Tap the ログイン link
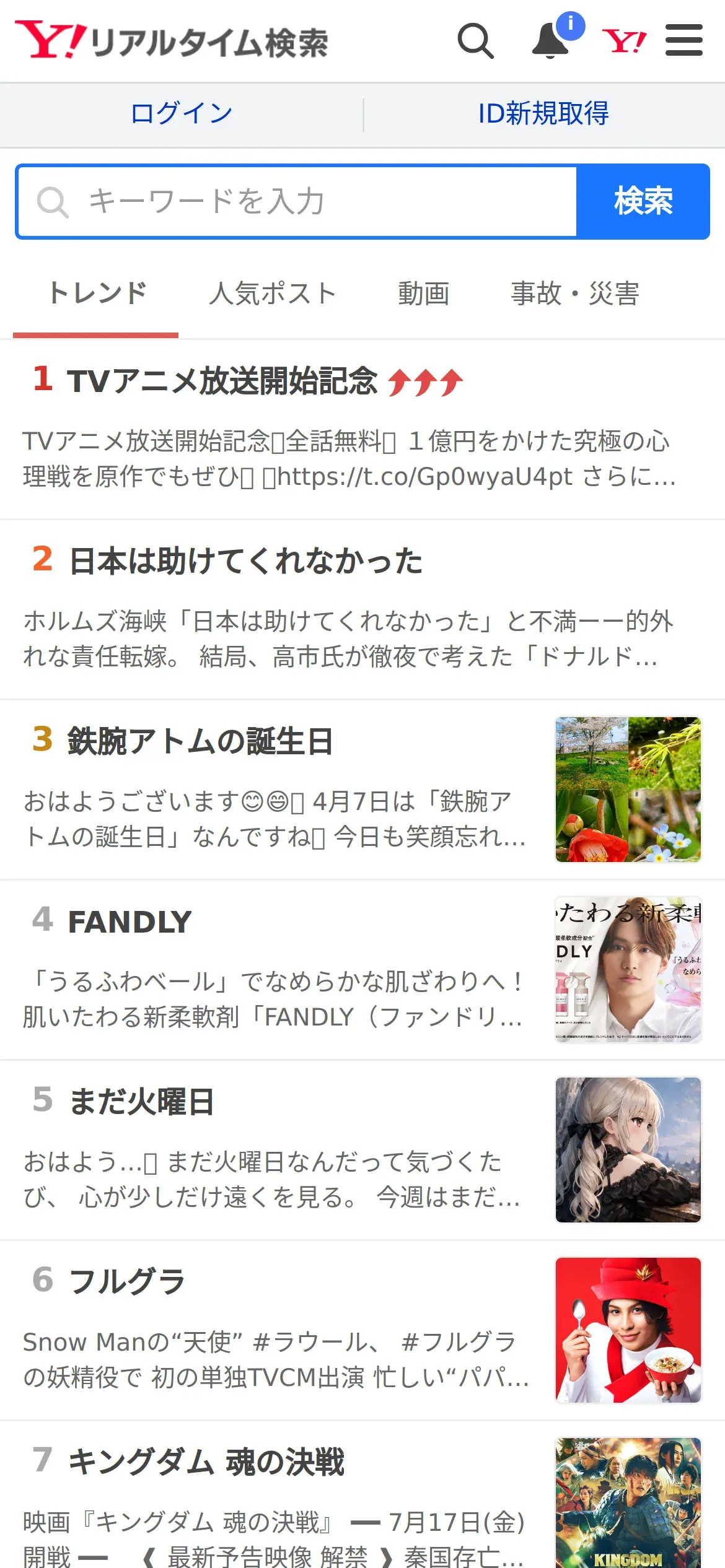 182,114
